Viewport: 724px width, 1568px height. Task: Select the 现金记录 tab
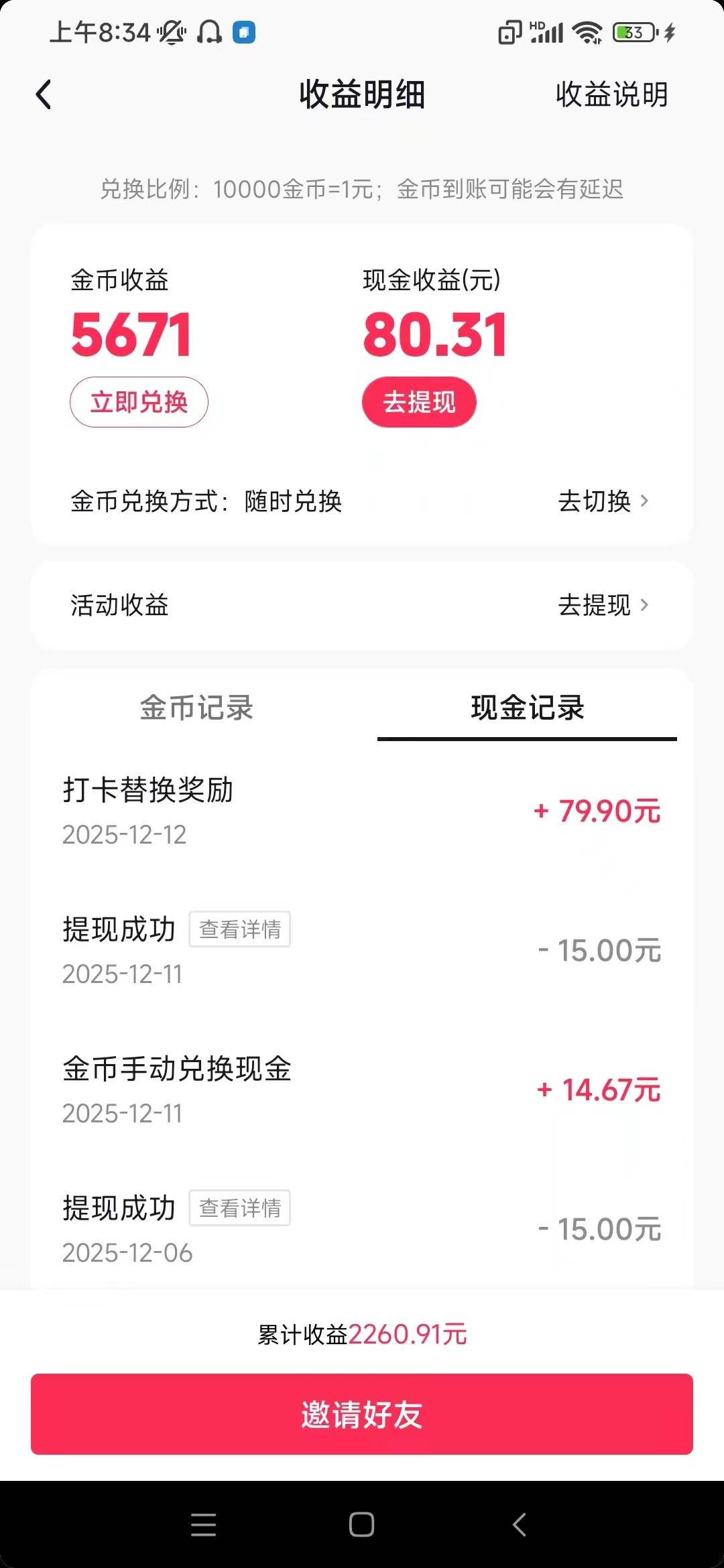(527, 708)
